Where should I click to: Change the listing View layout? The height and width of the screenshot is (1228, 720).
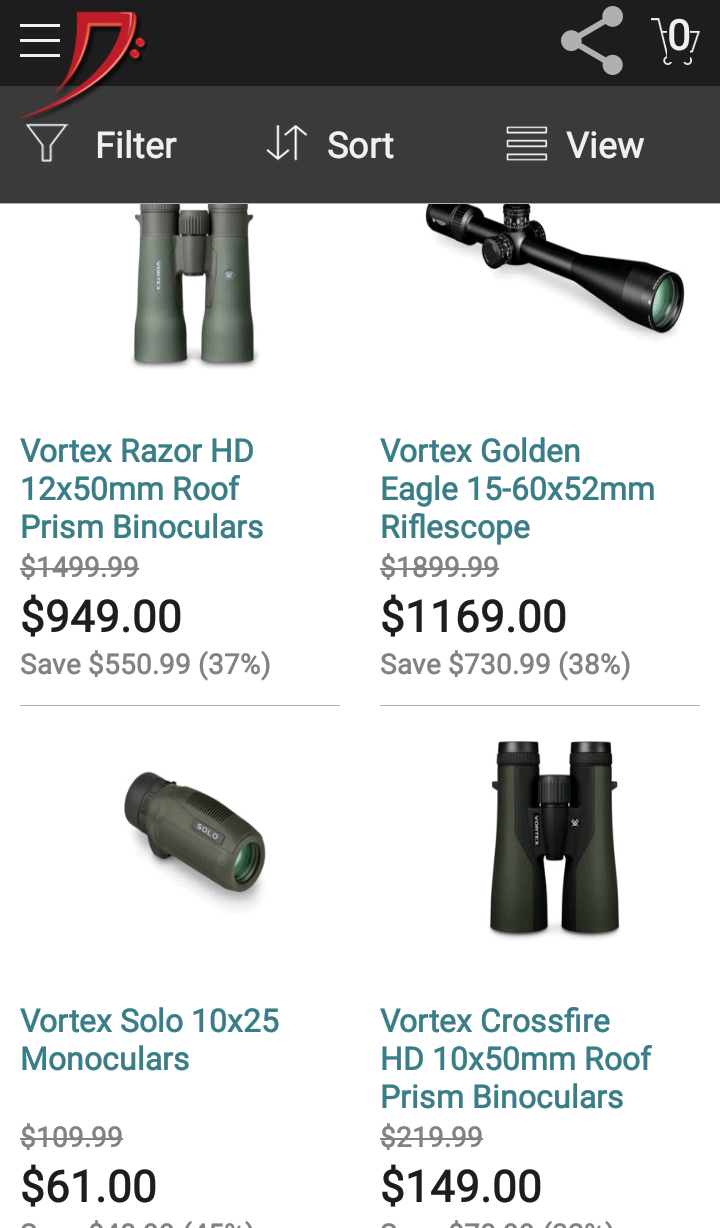576,145
